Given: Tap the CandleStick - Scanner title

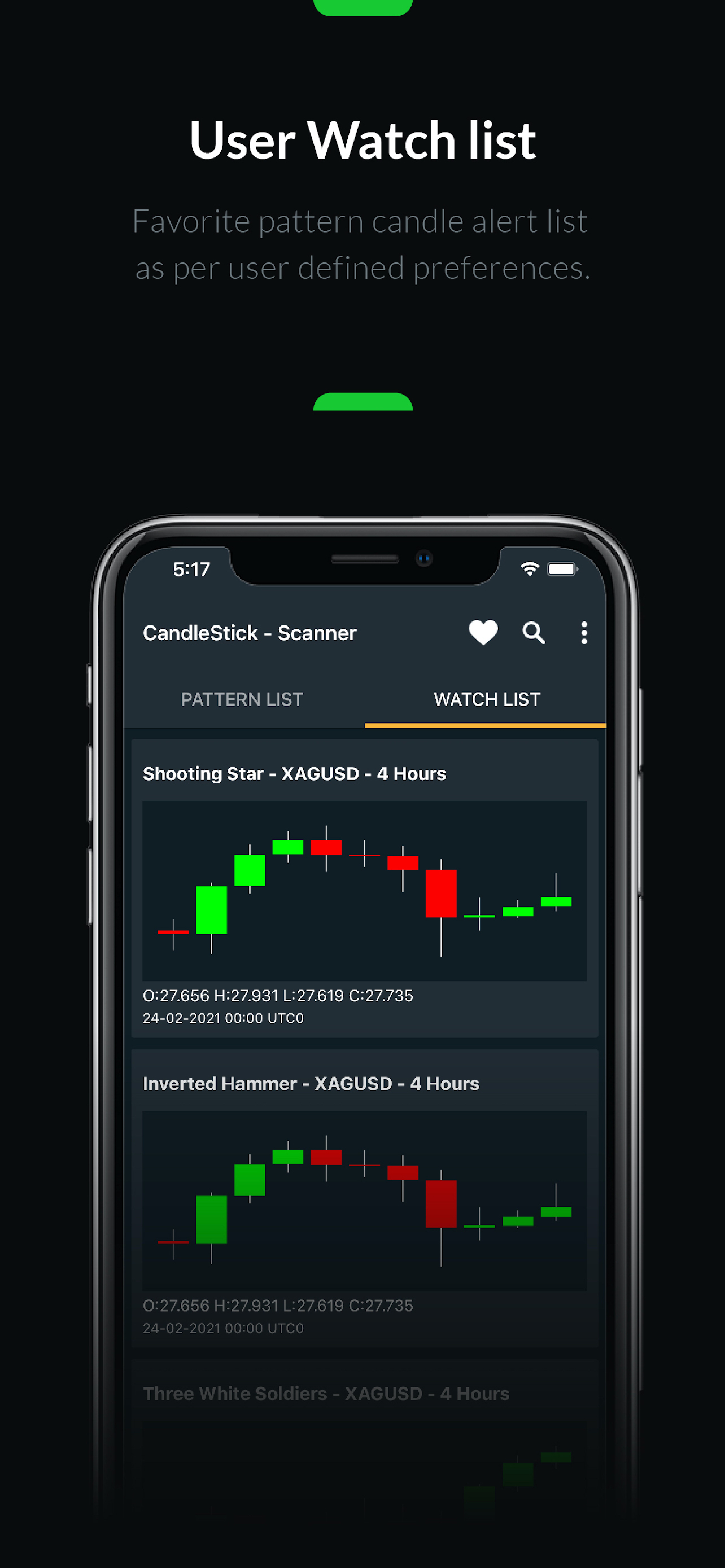Looking at the screenshot, I should coord(250,632).
